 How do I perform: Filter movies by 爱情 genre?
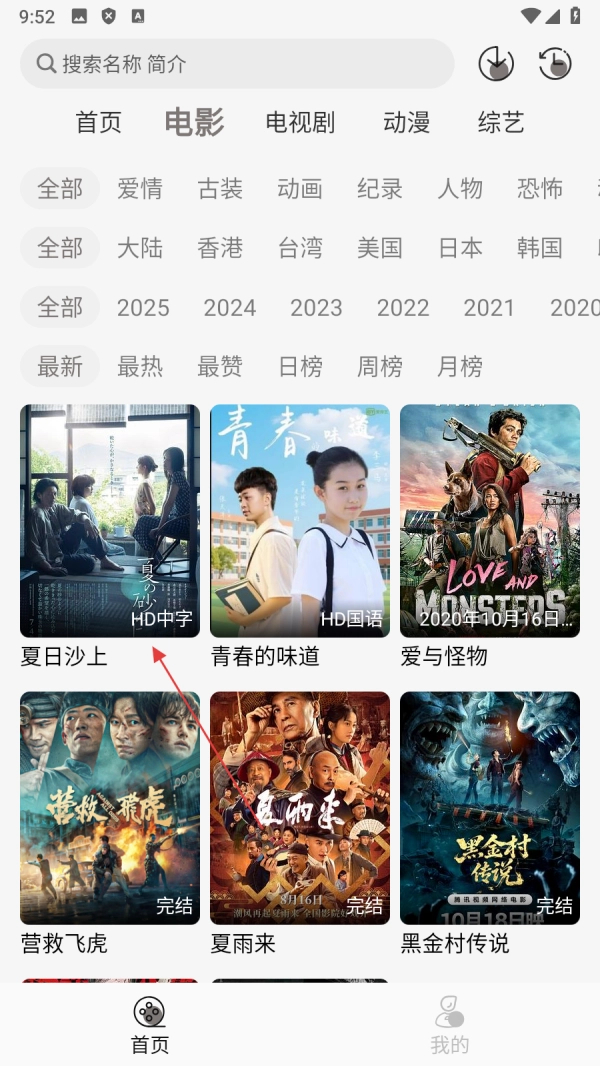pos(140,188)
